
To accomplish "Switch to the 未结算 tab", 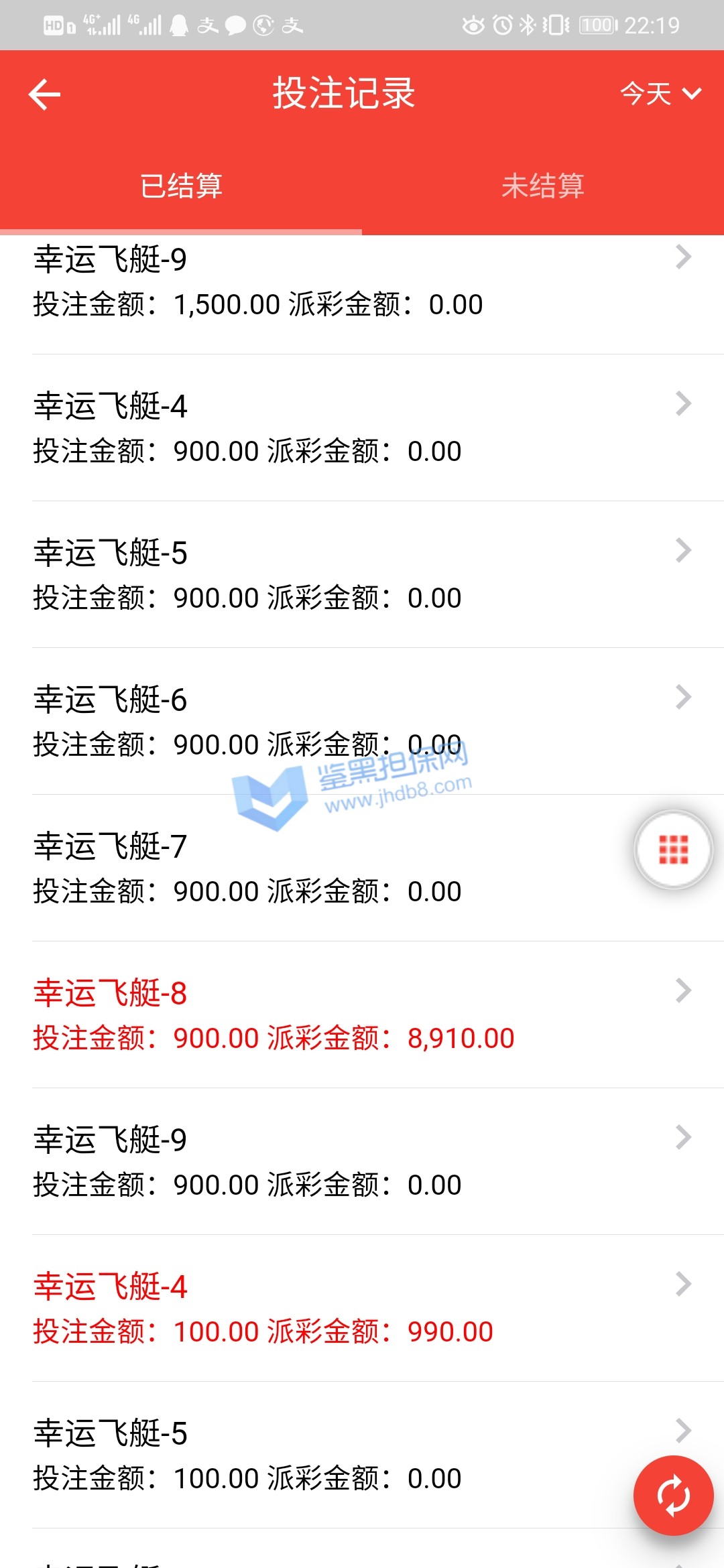I will [542, 186].
